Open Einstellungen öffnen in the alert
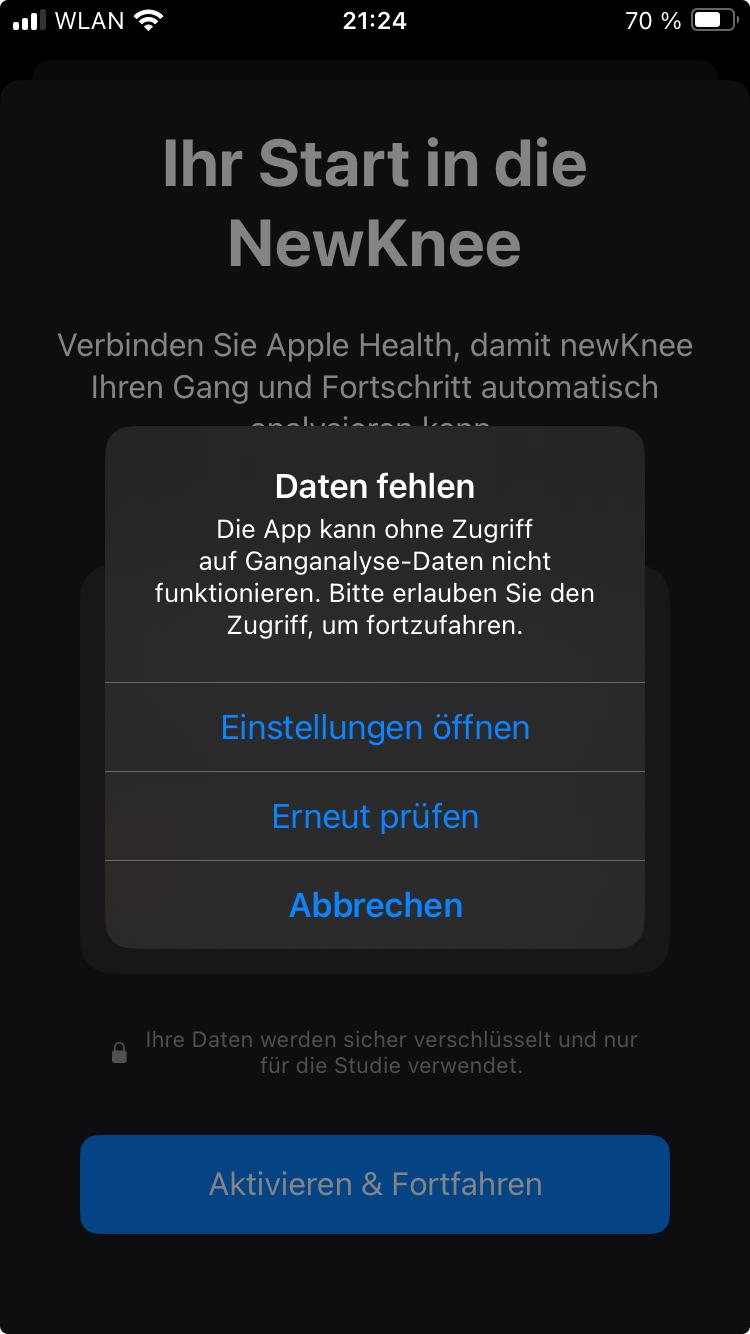The height and width of the screenshot is (1334, 750). (374, 728)
